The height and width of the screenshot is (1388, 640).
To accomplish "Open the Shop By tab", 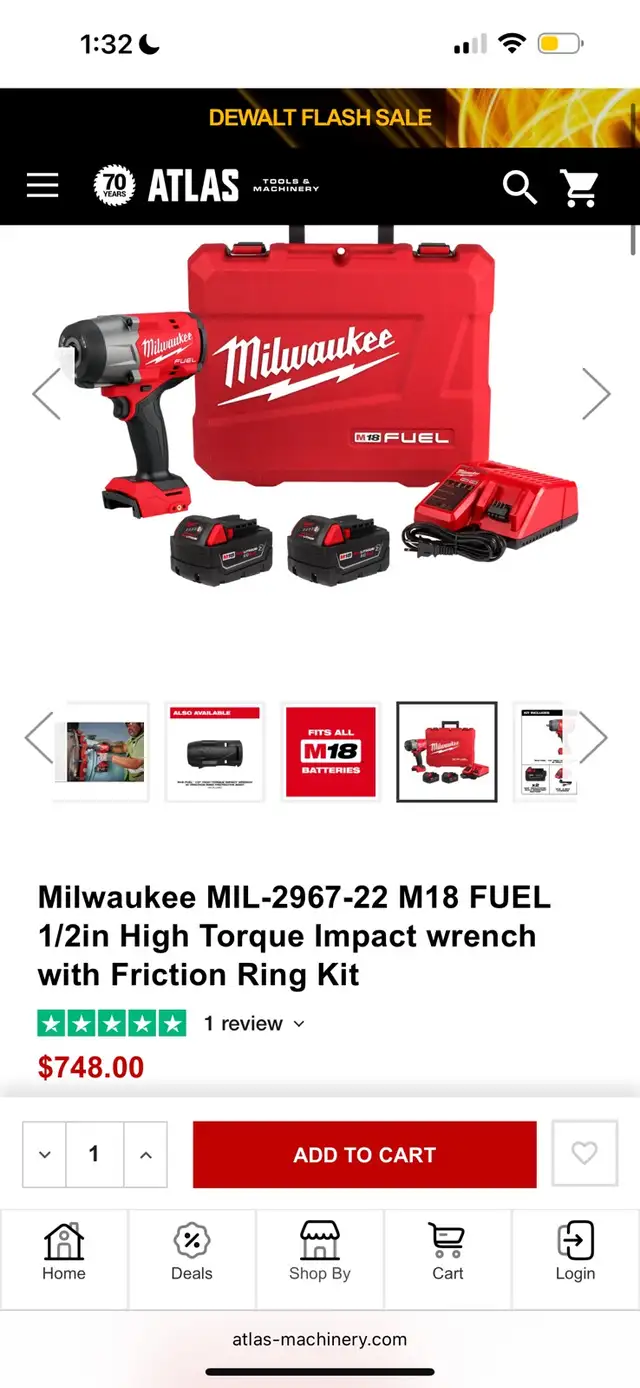I will click(x=320, y=1253).
